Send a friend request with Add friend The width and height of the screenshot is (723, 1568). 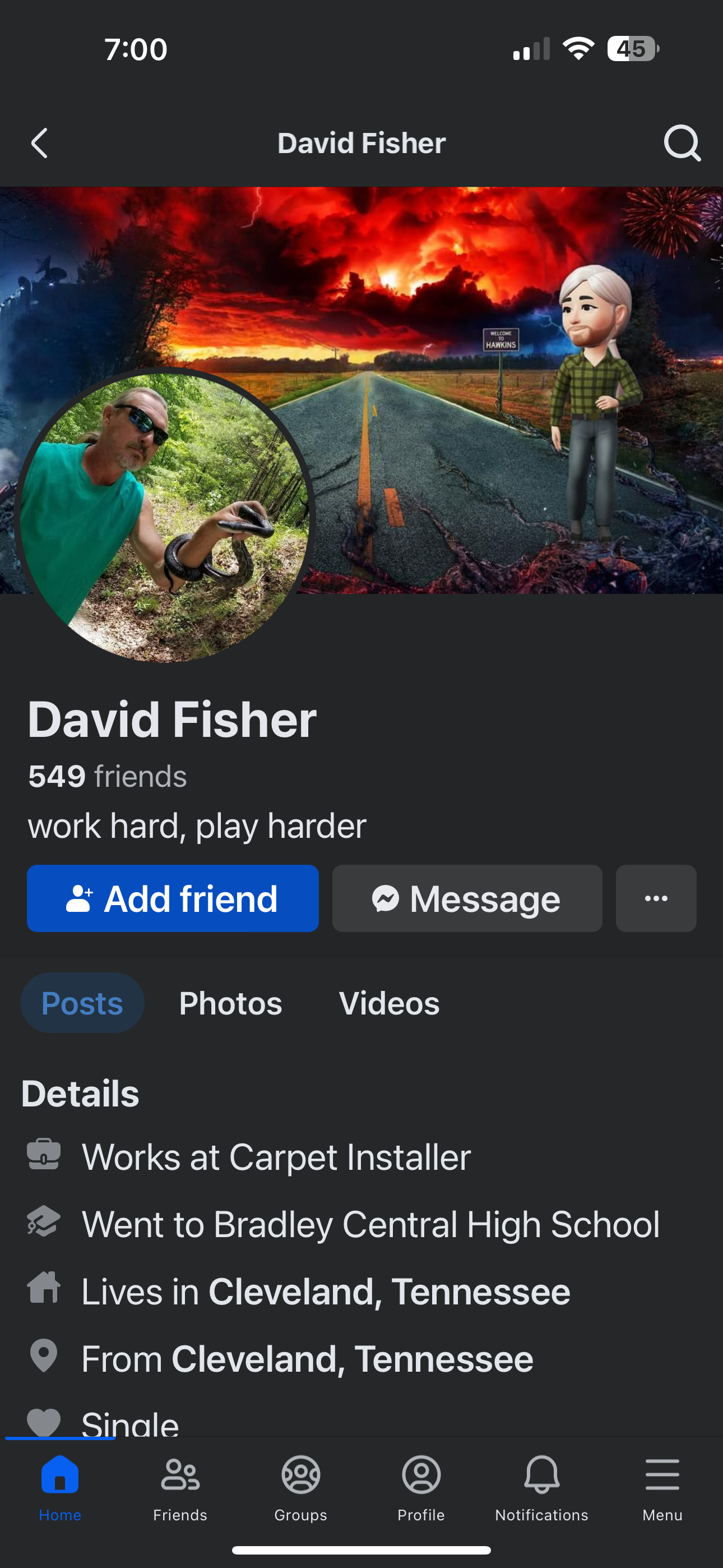(x=173, y=898)
